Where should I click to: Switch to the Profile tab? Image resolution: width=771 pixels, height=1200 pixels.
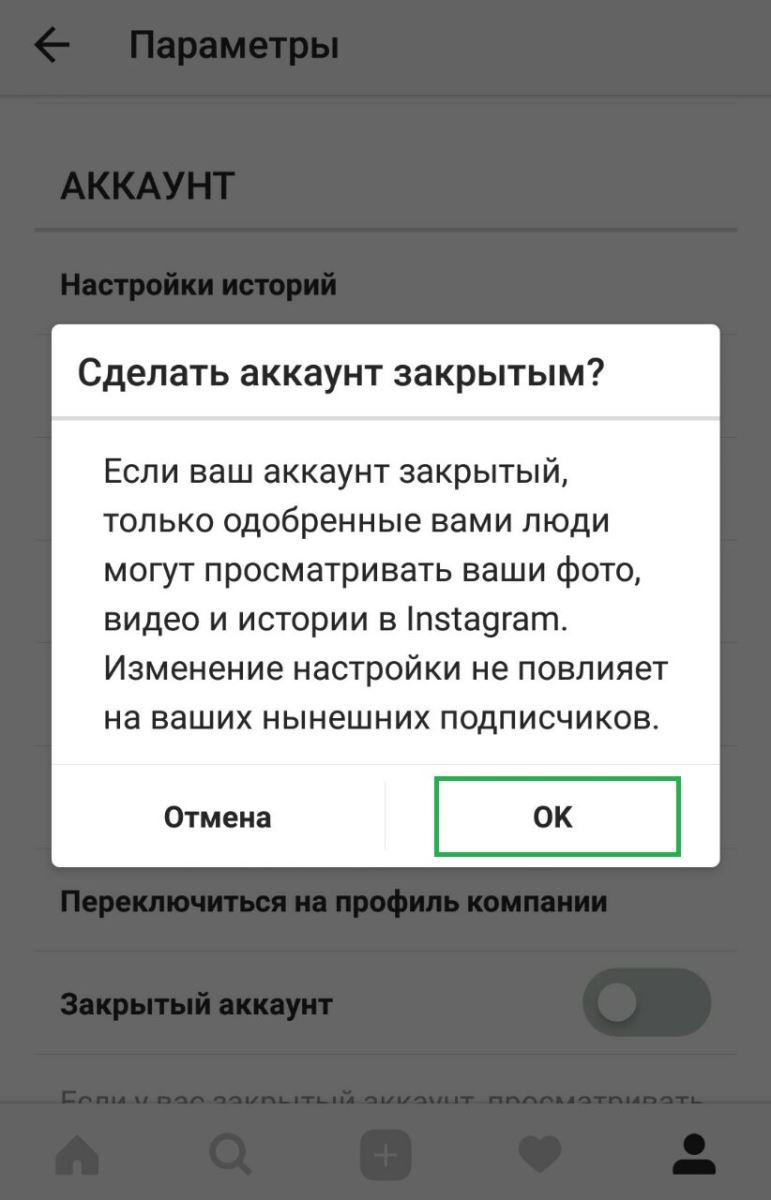693,1156
